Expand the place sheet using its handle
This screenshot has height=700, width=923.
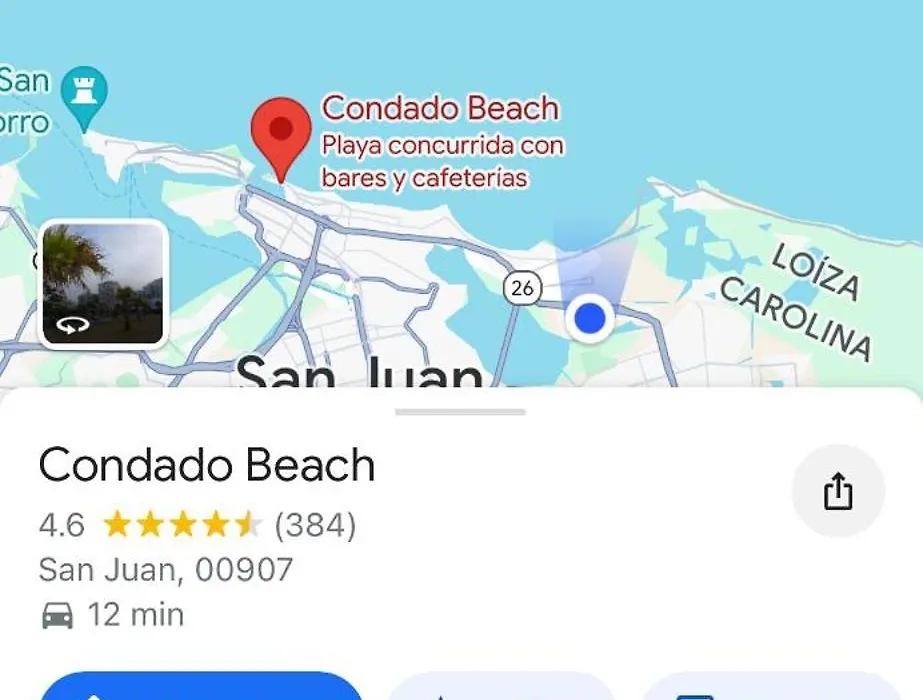(x=460, y=411)
